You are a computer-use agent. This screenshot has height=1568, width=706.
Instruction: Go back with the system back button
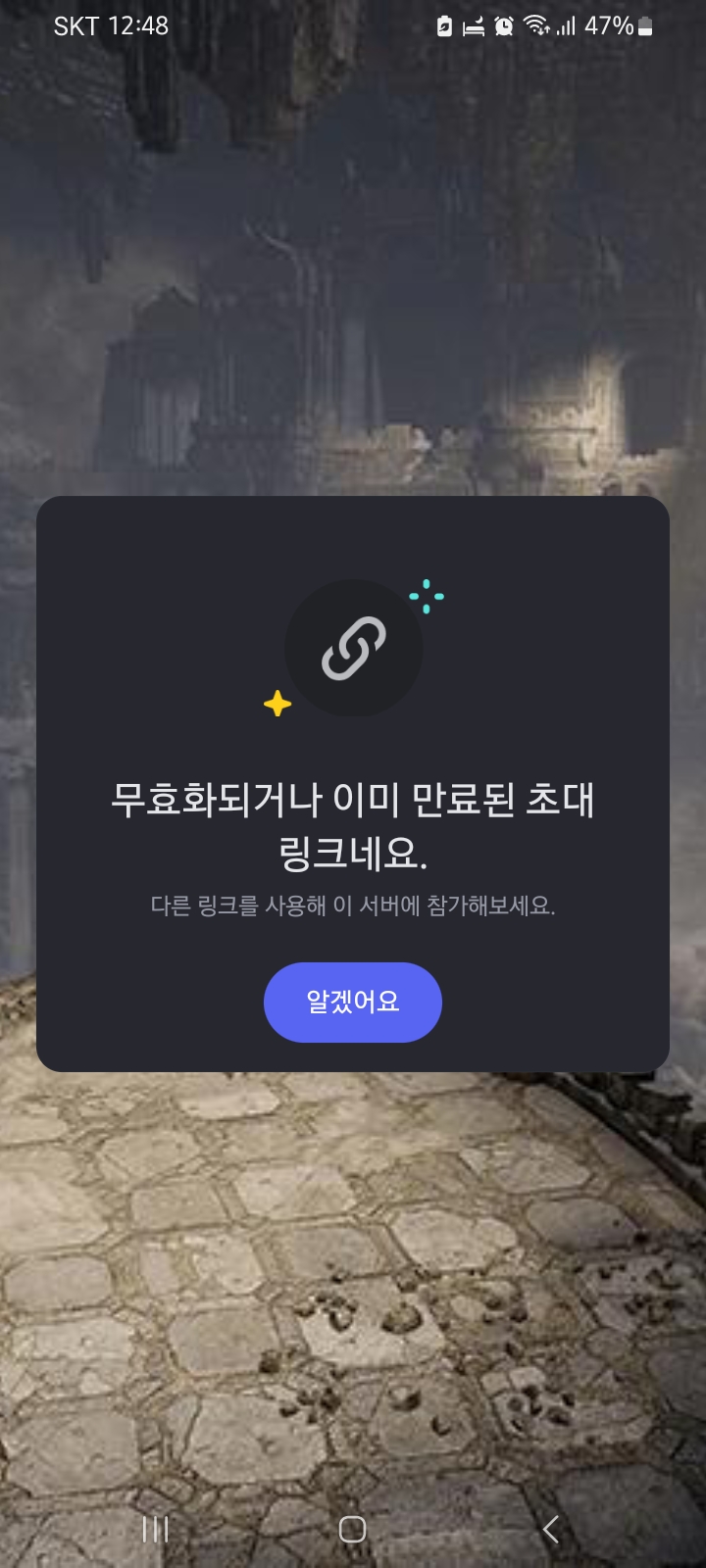551,1529
